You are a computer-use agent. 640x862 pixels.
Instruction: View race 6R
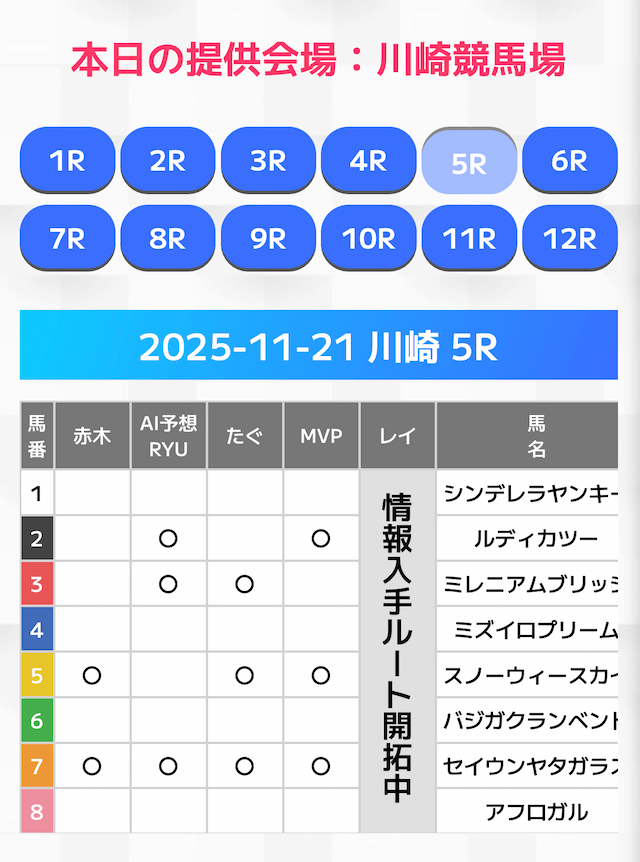tap(570, 160)
